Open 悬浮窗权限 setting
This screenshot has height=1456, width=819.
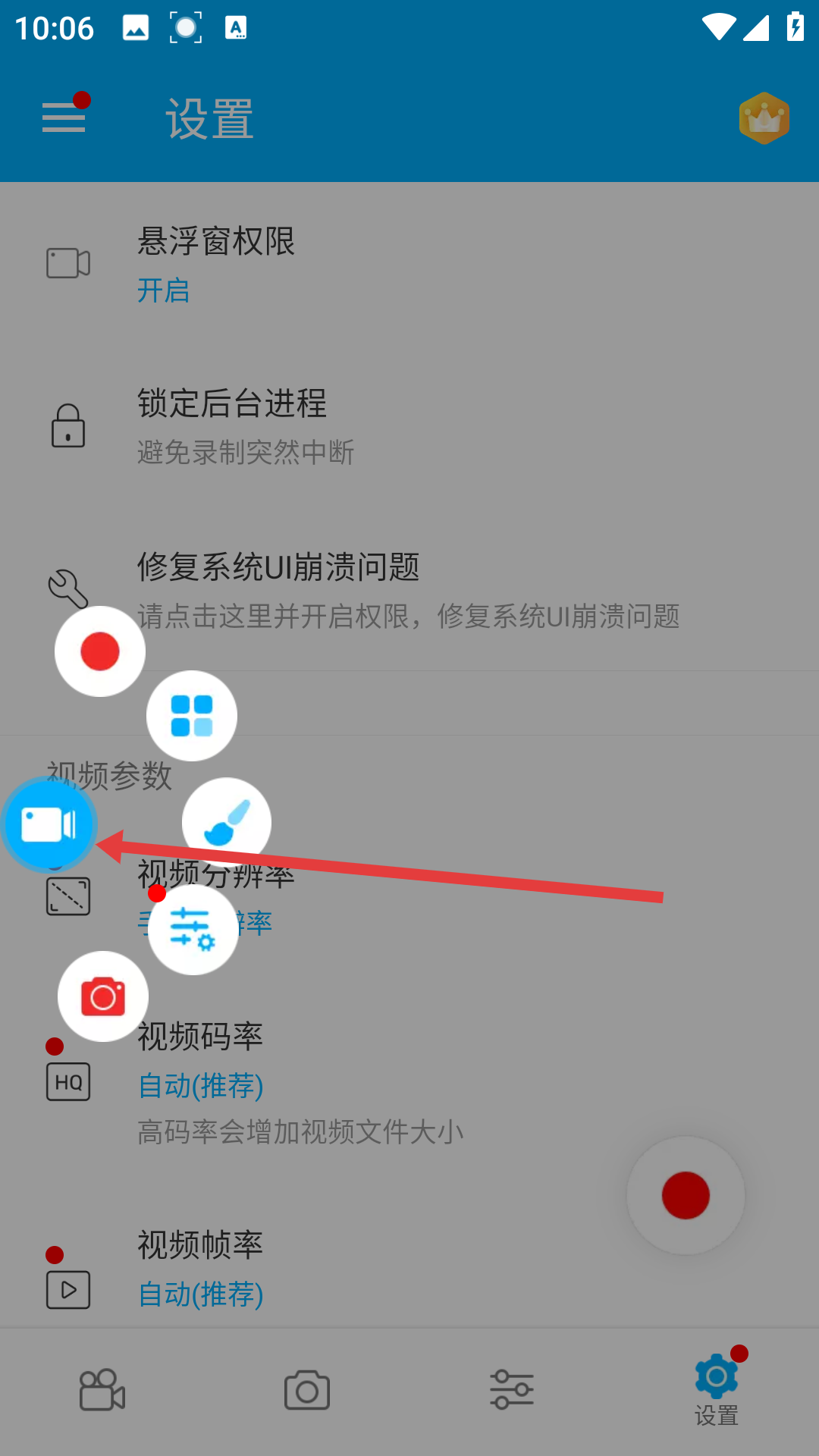click(409, 264)
